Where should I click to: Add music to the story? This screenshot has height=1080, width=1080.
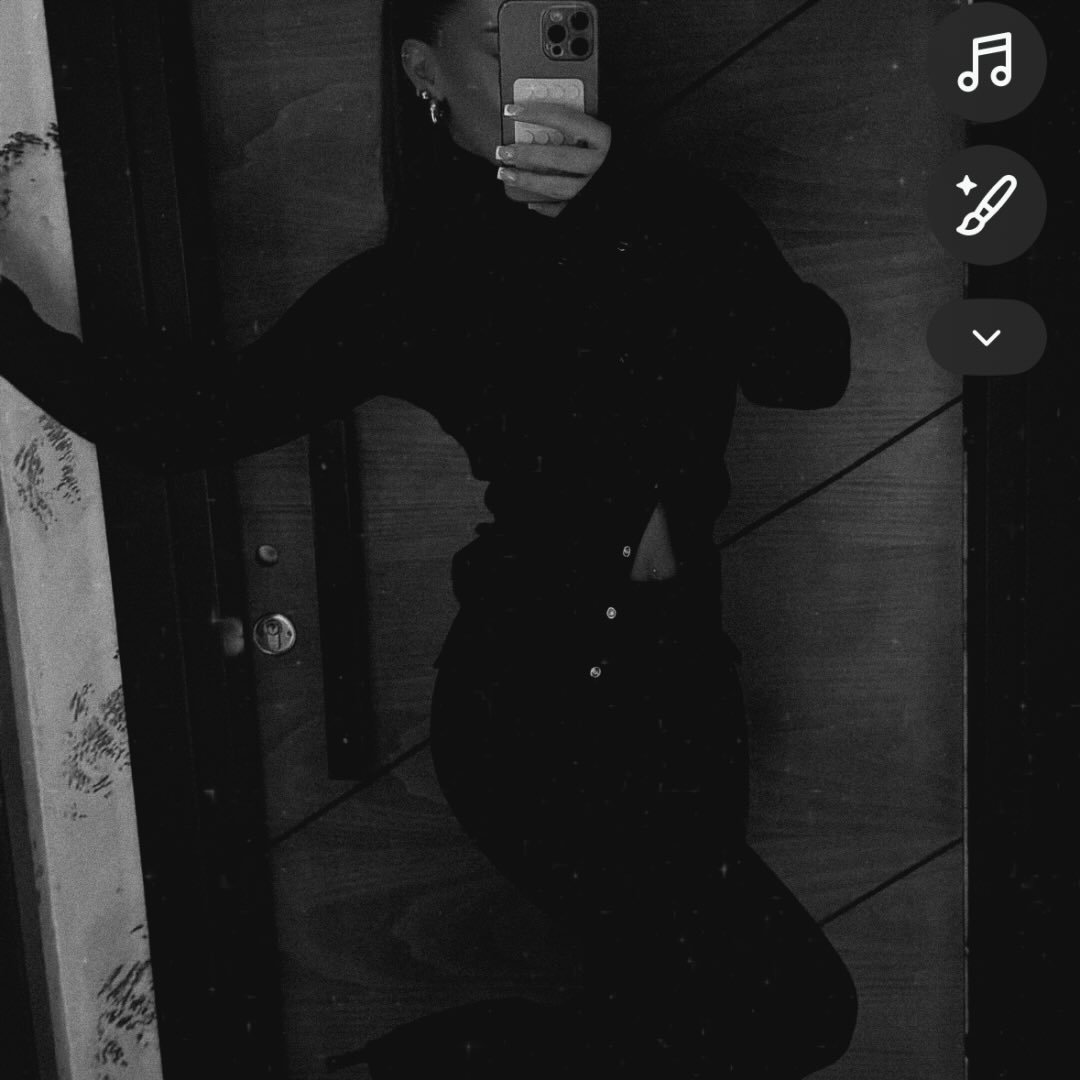[985, 62]
